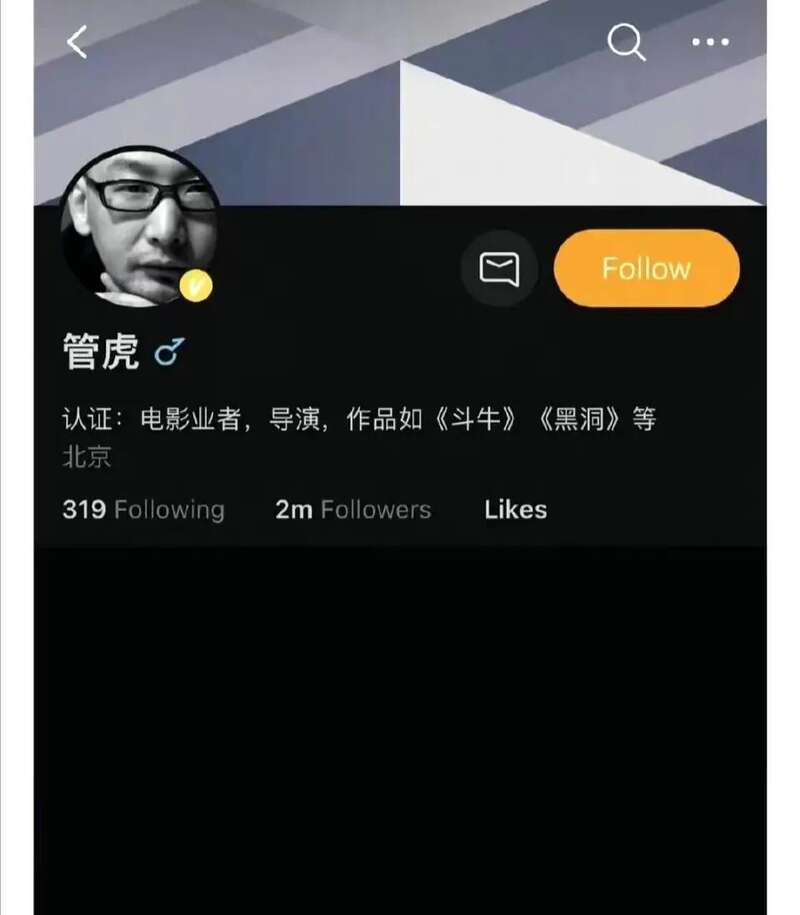Open the three-dot overflow menu

[x=710, y=42]
